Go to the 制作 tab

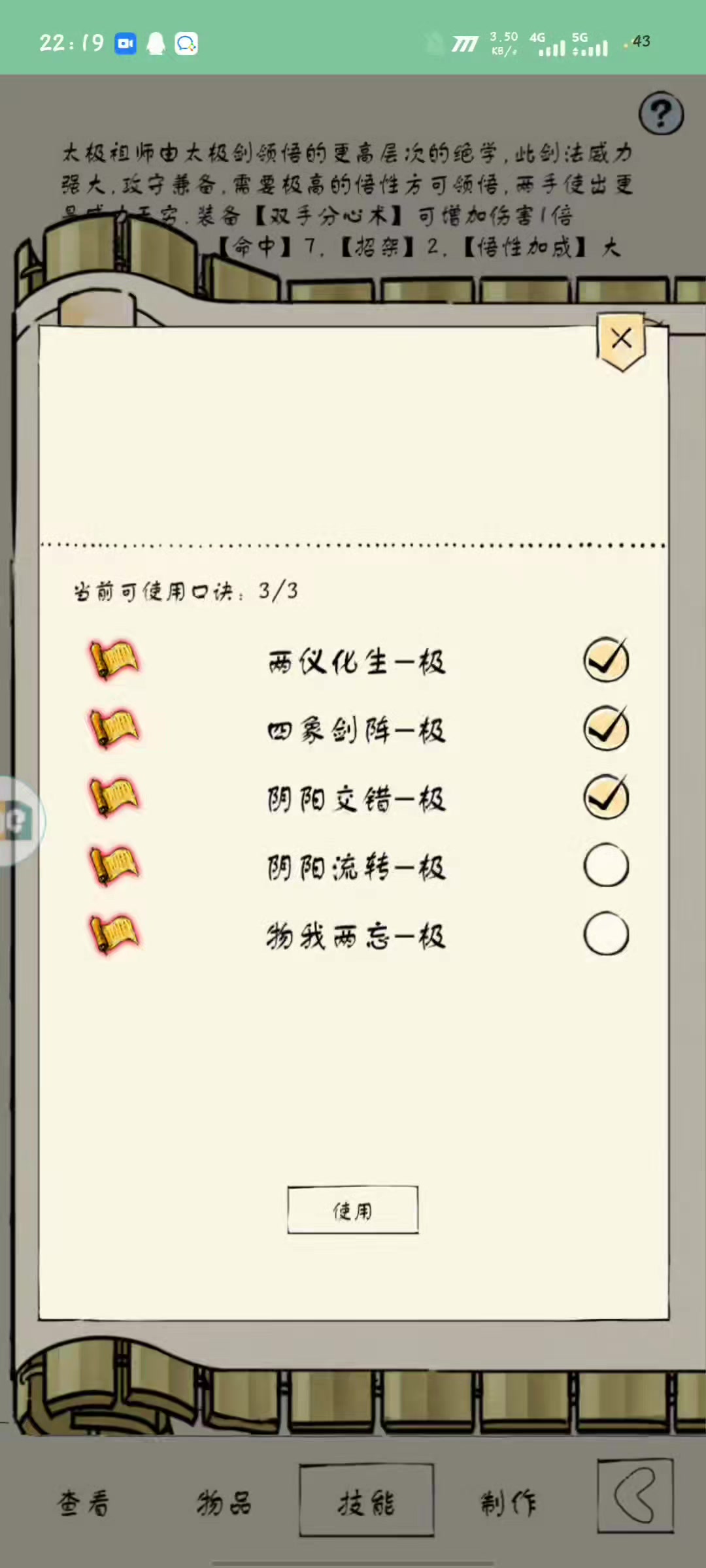point(509,1503)
